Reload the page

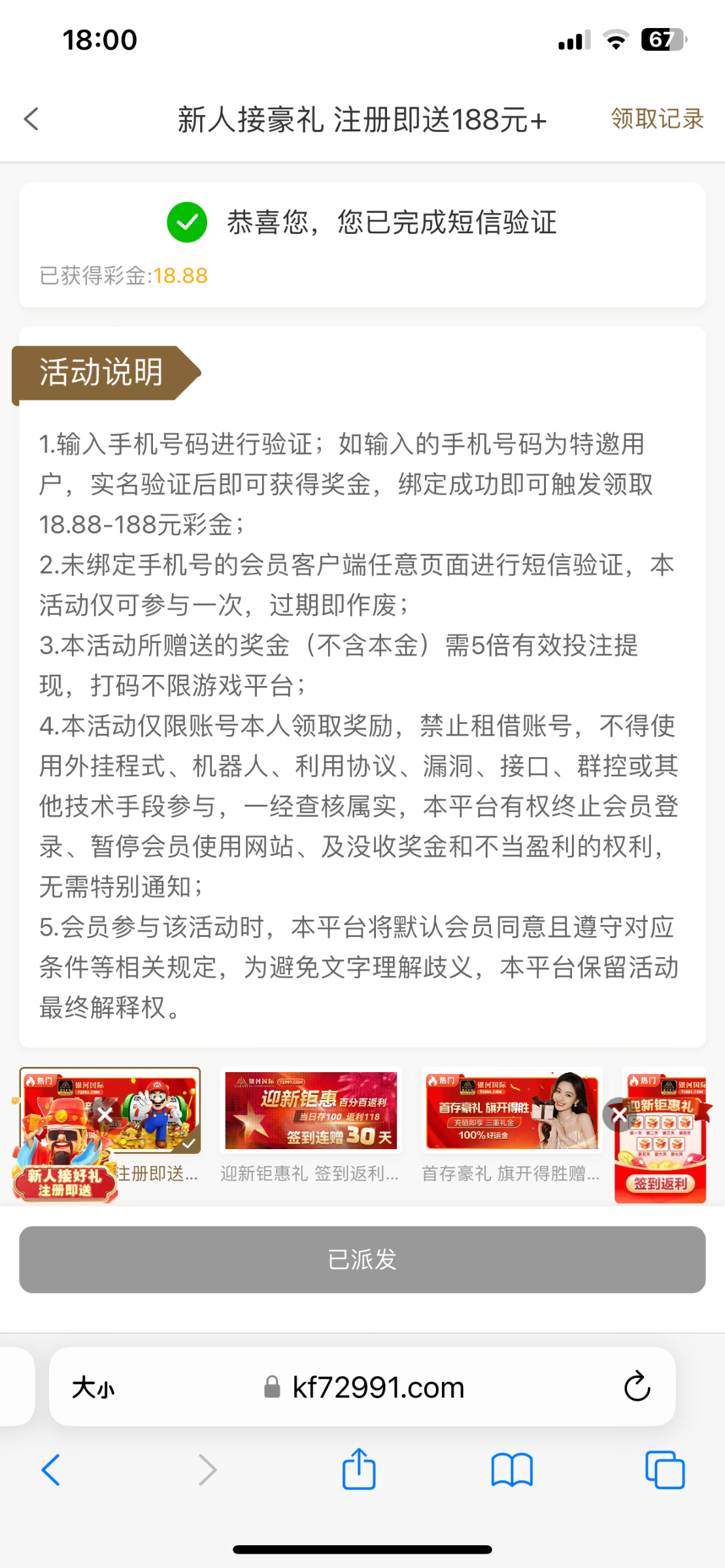(636, 1386)
